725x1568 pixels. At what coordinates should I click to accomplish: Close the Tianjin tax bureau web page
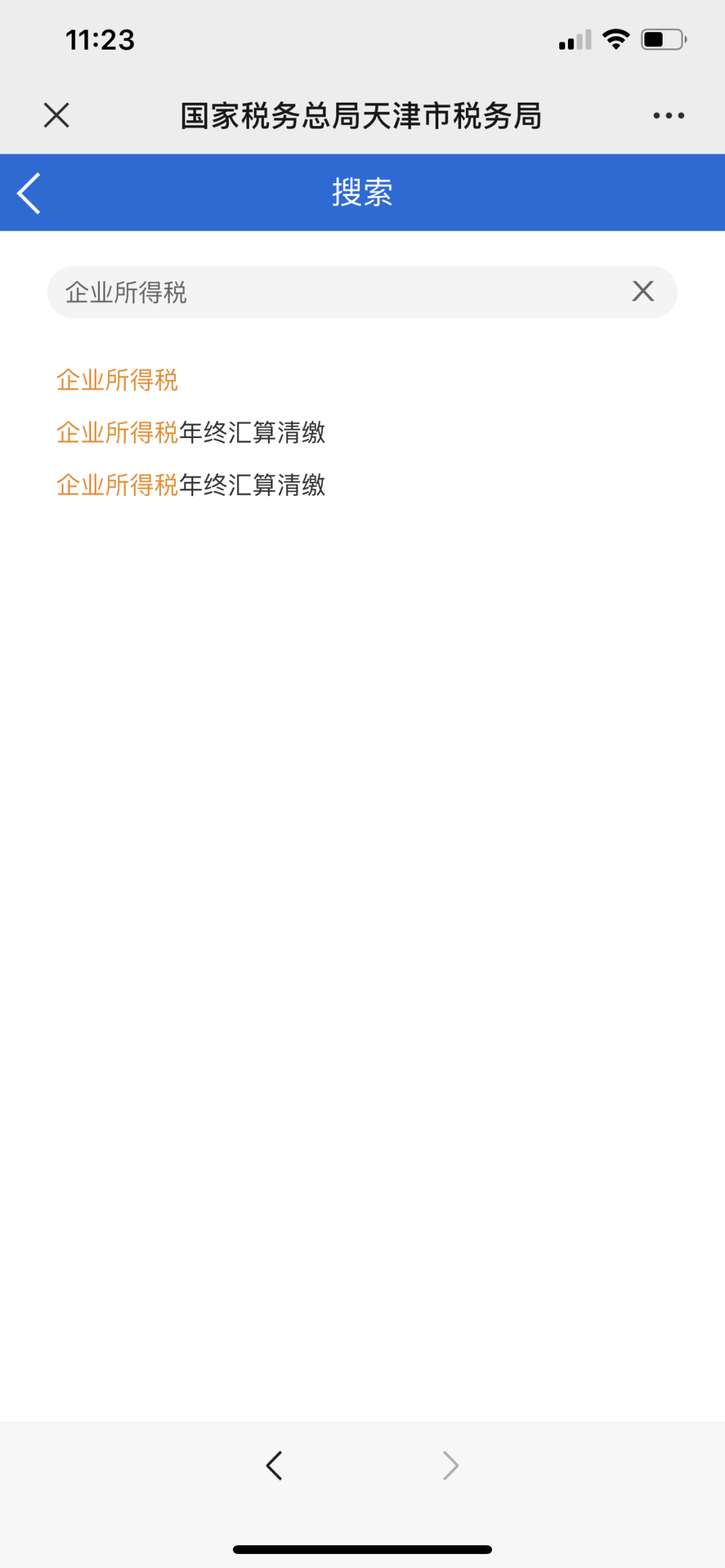[56, 115]
